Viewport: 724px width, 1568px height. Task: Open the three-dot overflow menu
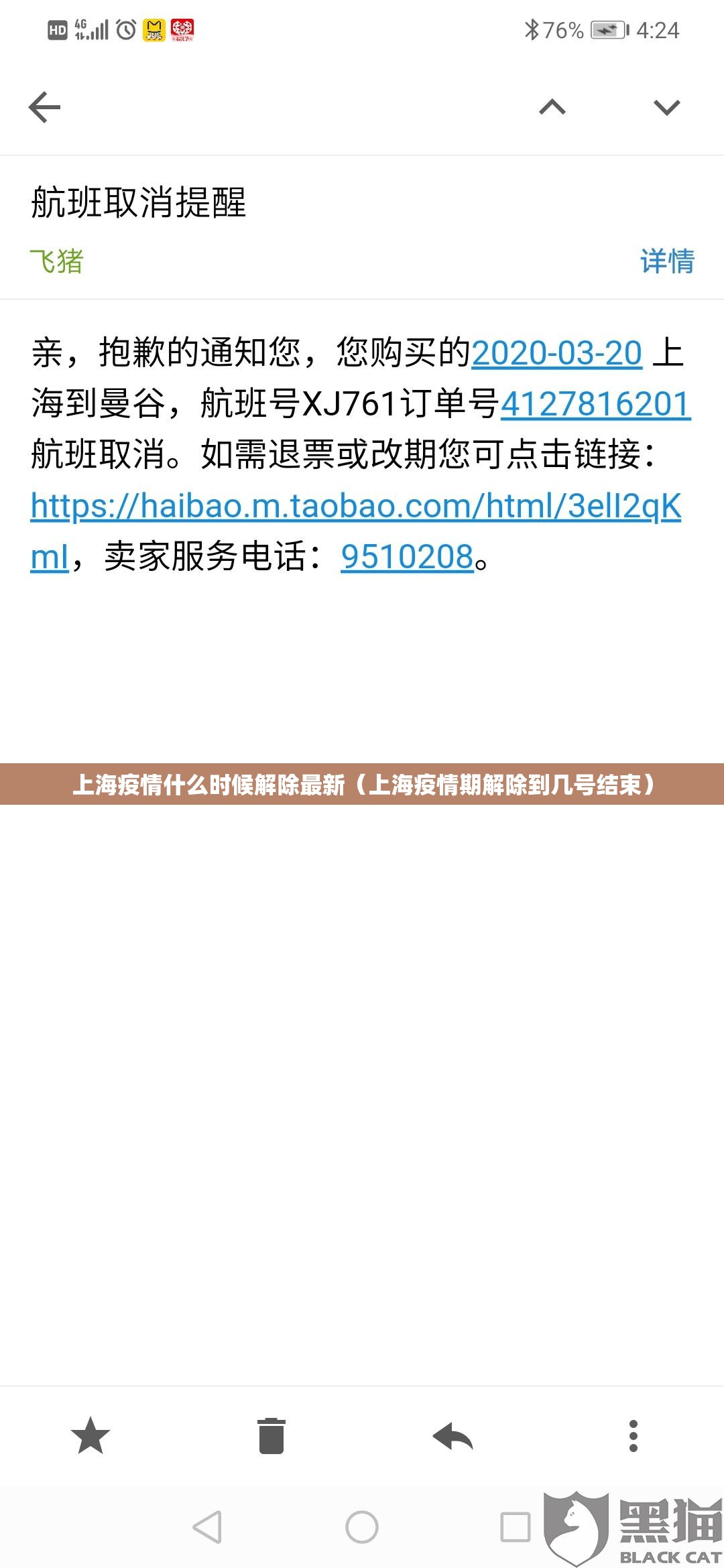(x=633, y=1436)
